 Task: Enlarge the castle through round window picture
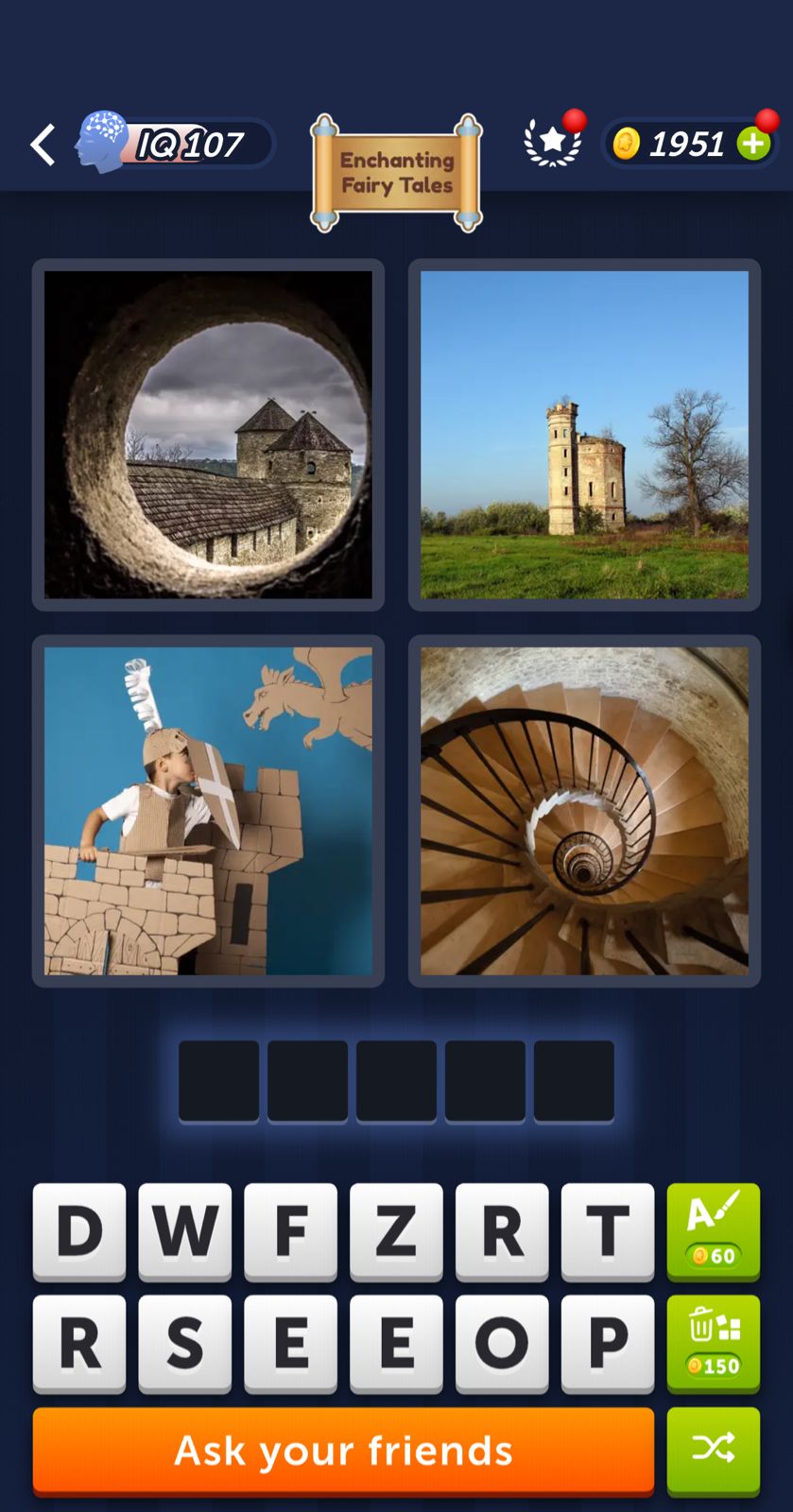click(x=208, y=435)
